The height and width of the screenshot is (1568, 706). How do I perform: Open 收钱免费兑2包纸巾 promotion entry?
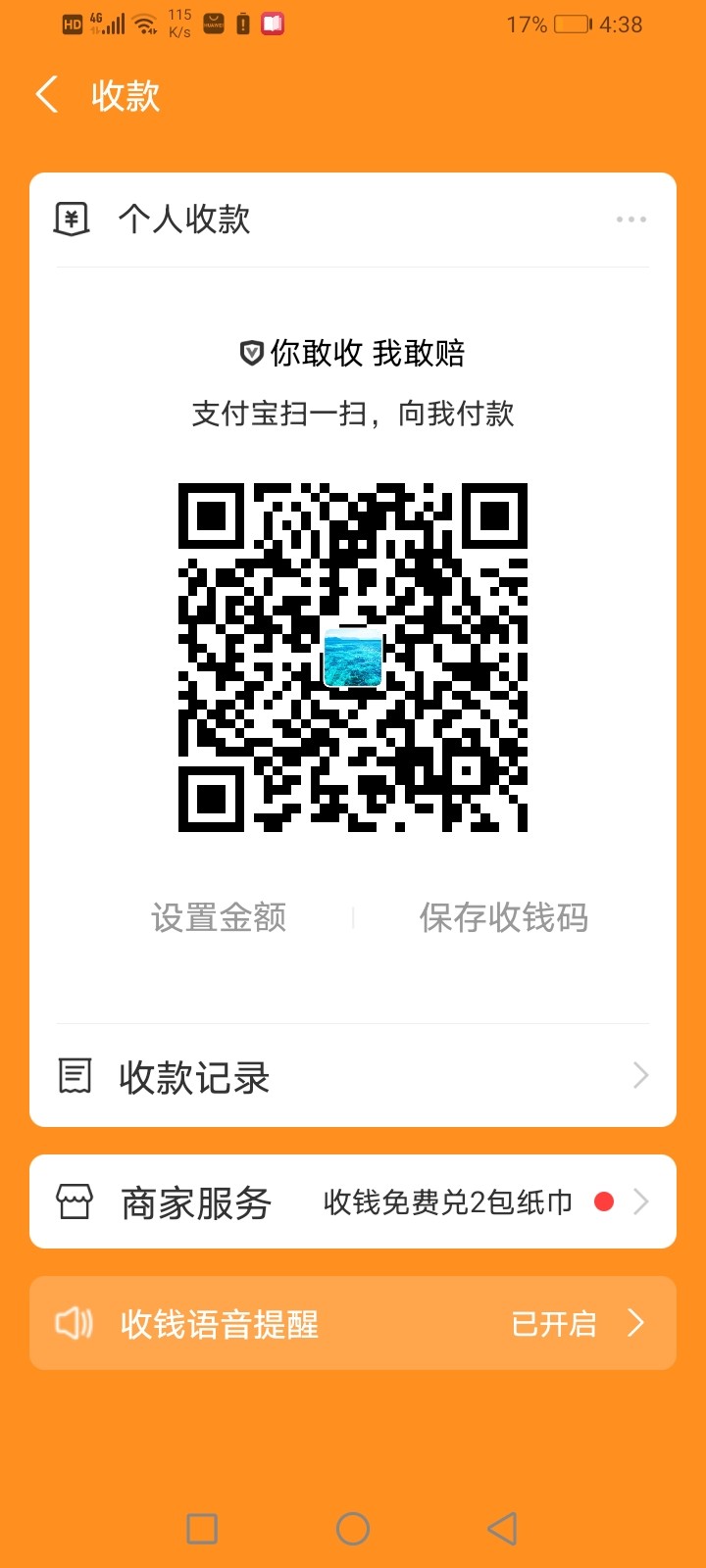(446, 1202)
